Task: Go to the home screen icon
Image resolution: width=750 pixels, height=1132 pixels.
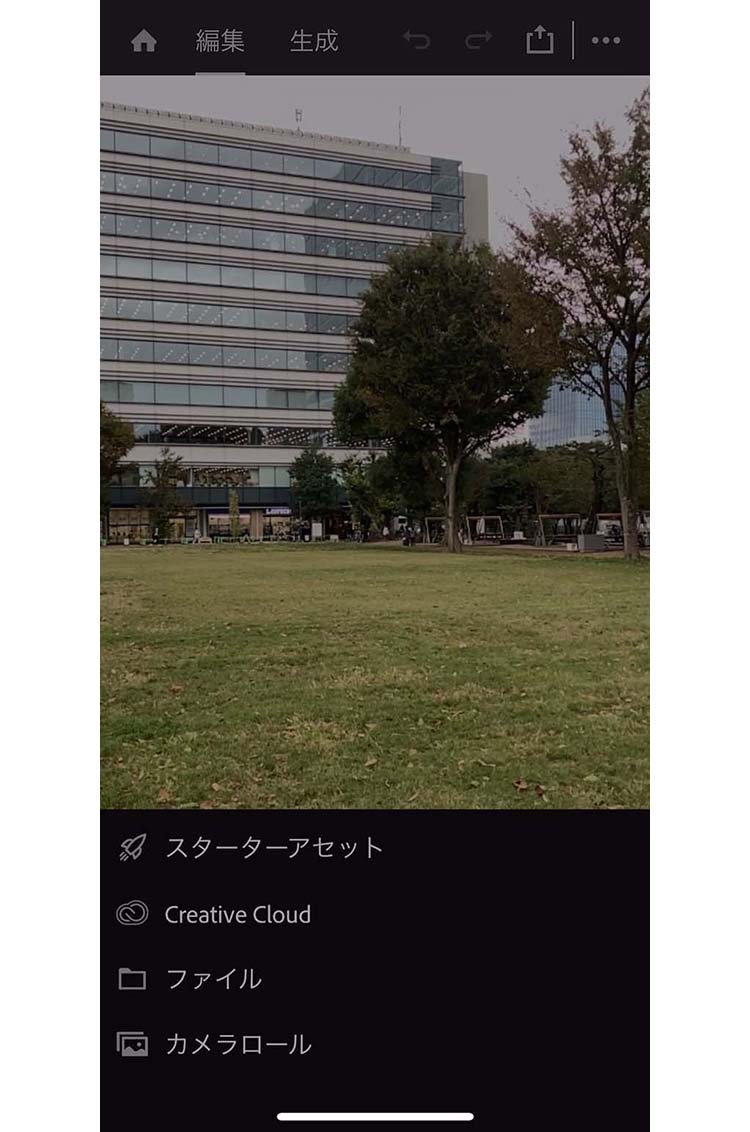Action: tap(144, 41)
